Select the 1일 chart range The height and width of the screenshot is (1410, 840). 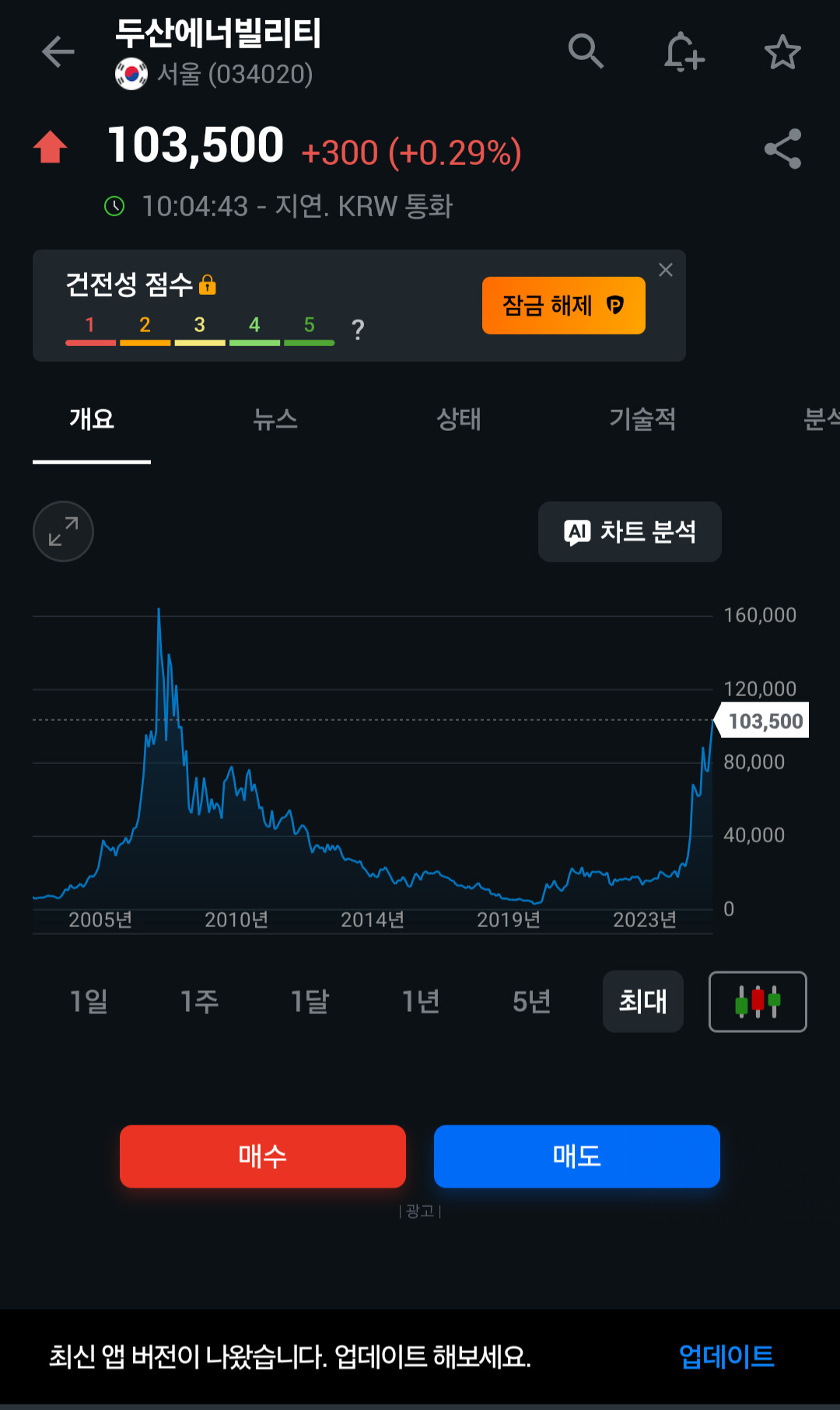pos(89,1001)
